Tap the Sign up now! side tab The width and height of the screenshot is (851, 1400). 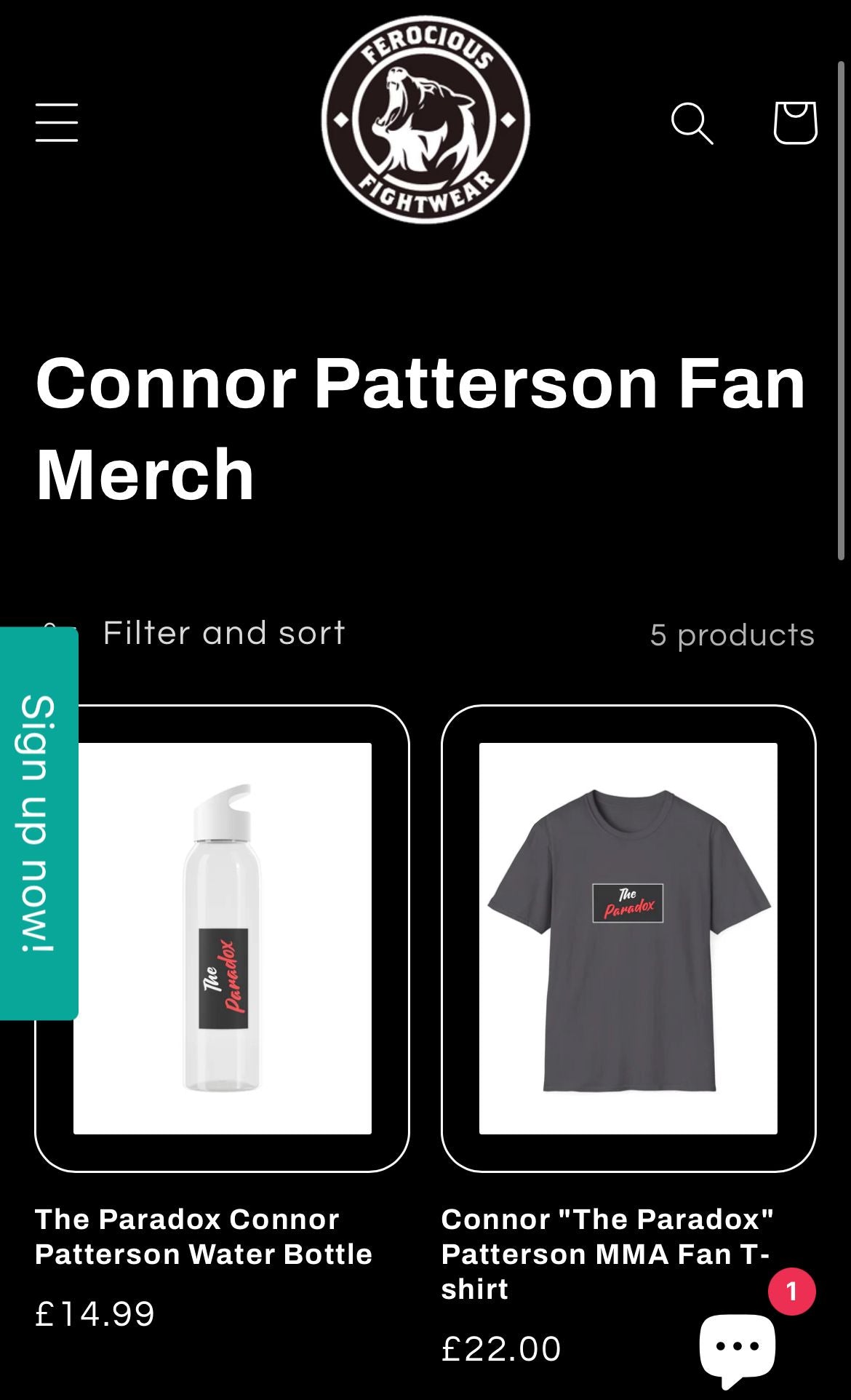(39, 823)
